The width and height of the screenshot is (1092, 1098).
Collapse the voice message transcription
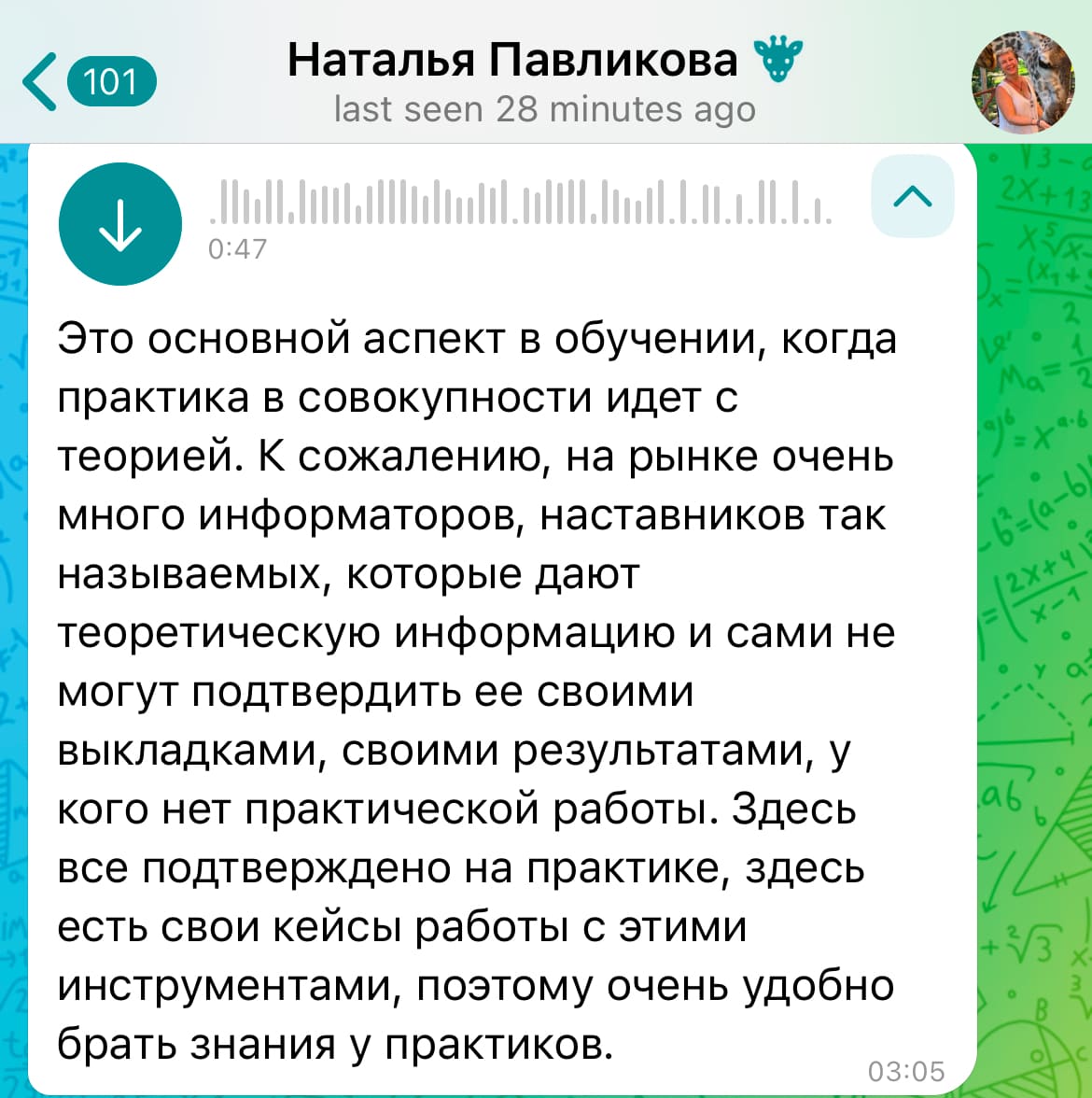[x=912, y=196]
